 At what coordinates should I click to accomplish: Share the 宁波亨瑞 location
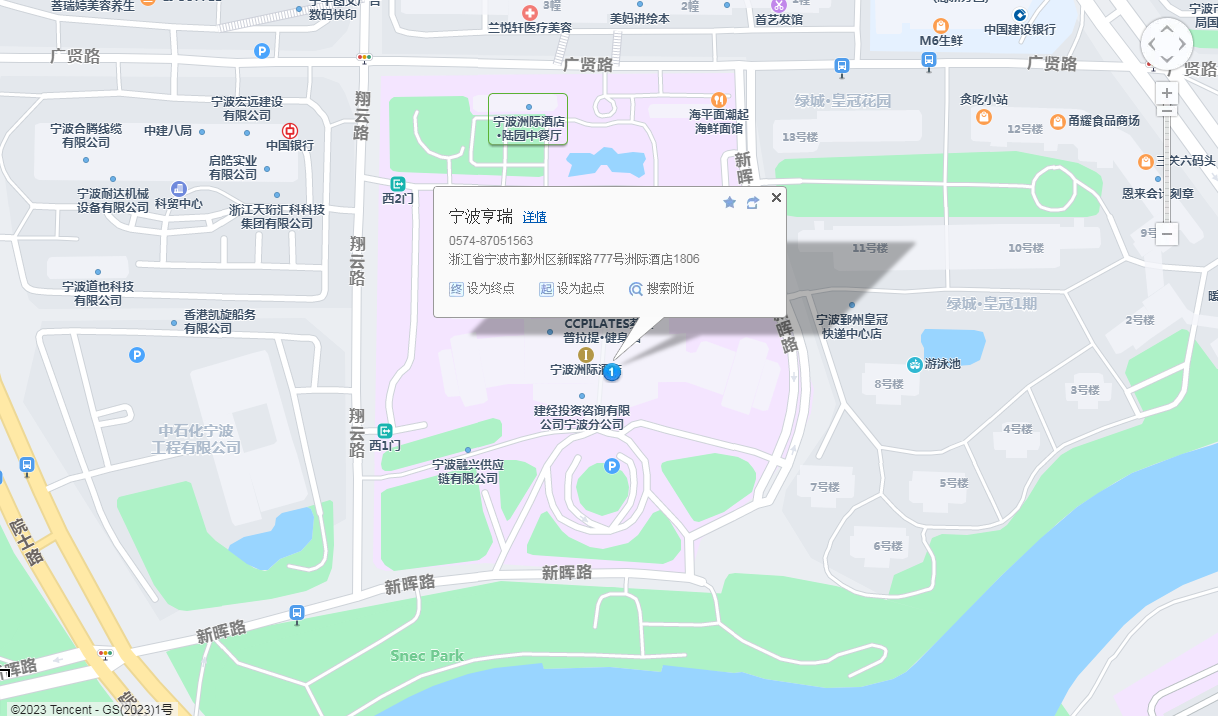pos(753,202)
